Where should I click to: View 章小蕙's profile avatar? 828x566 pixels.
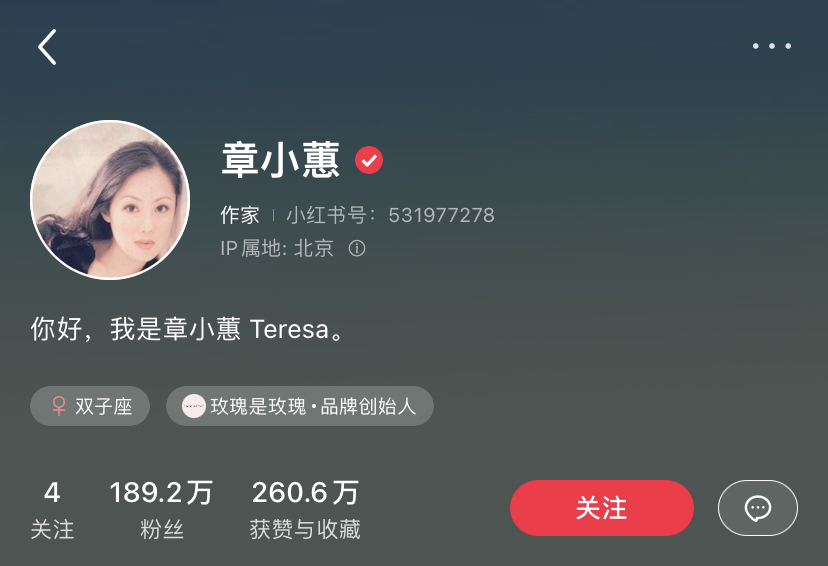pyautogui.click(x=110, y=200)
